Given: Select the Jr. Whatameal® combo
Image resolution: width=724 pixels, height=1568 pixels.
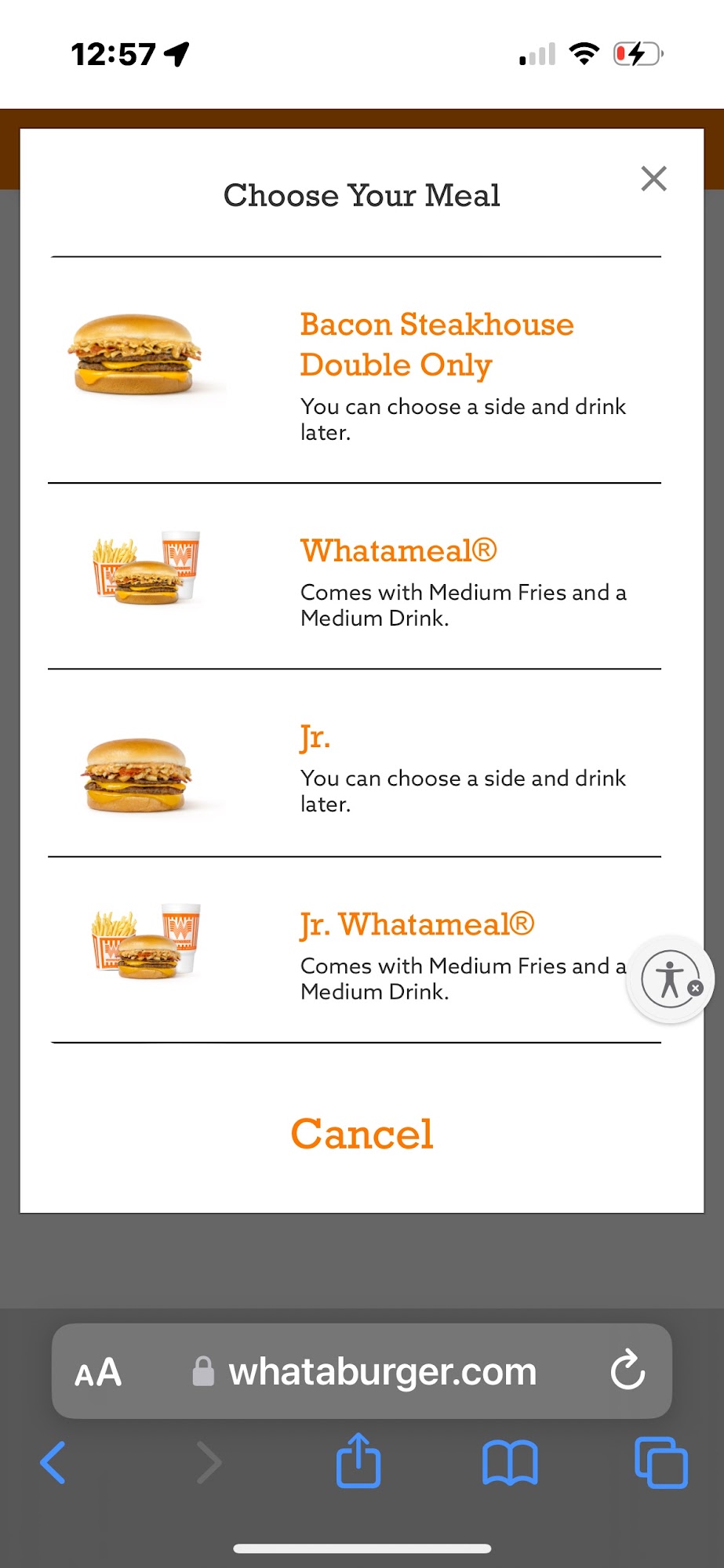Looking at the screenshot, I should [417, 925].
